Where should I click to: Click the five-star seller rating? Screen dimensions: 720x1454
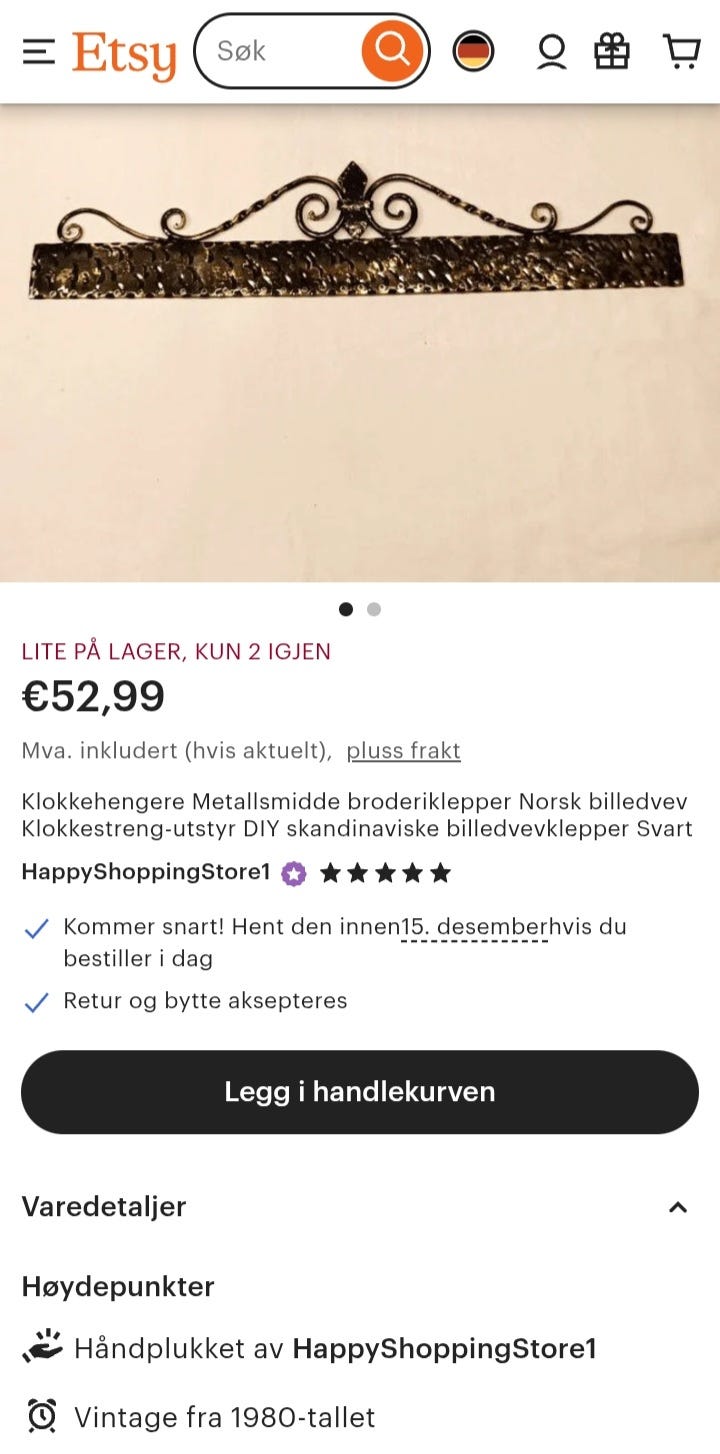383,872
